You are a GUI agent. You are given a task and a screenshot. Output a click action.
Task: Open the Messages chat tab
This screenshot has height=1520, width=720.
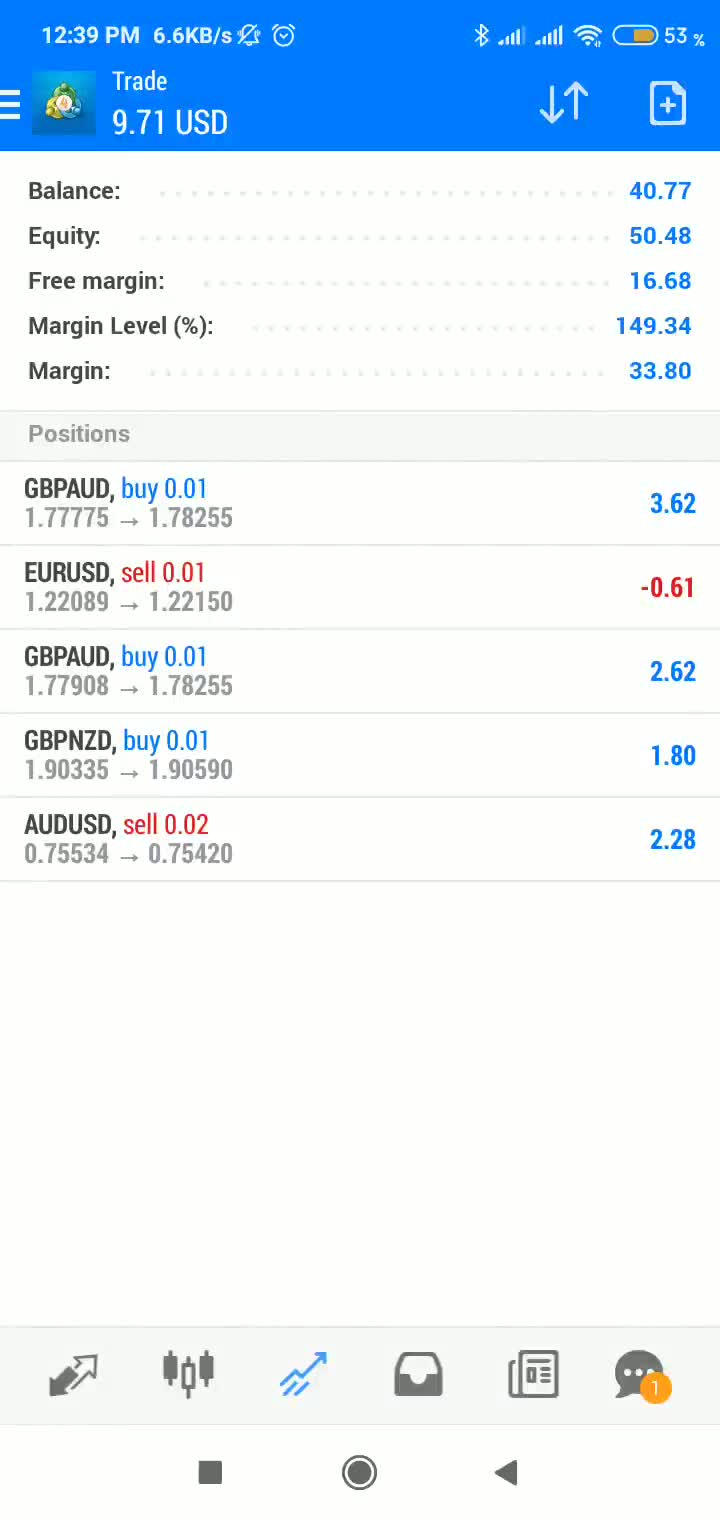640,1374
